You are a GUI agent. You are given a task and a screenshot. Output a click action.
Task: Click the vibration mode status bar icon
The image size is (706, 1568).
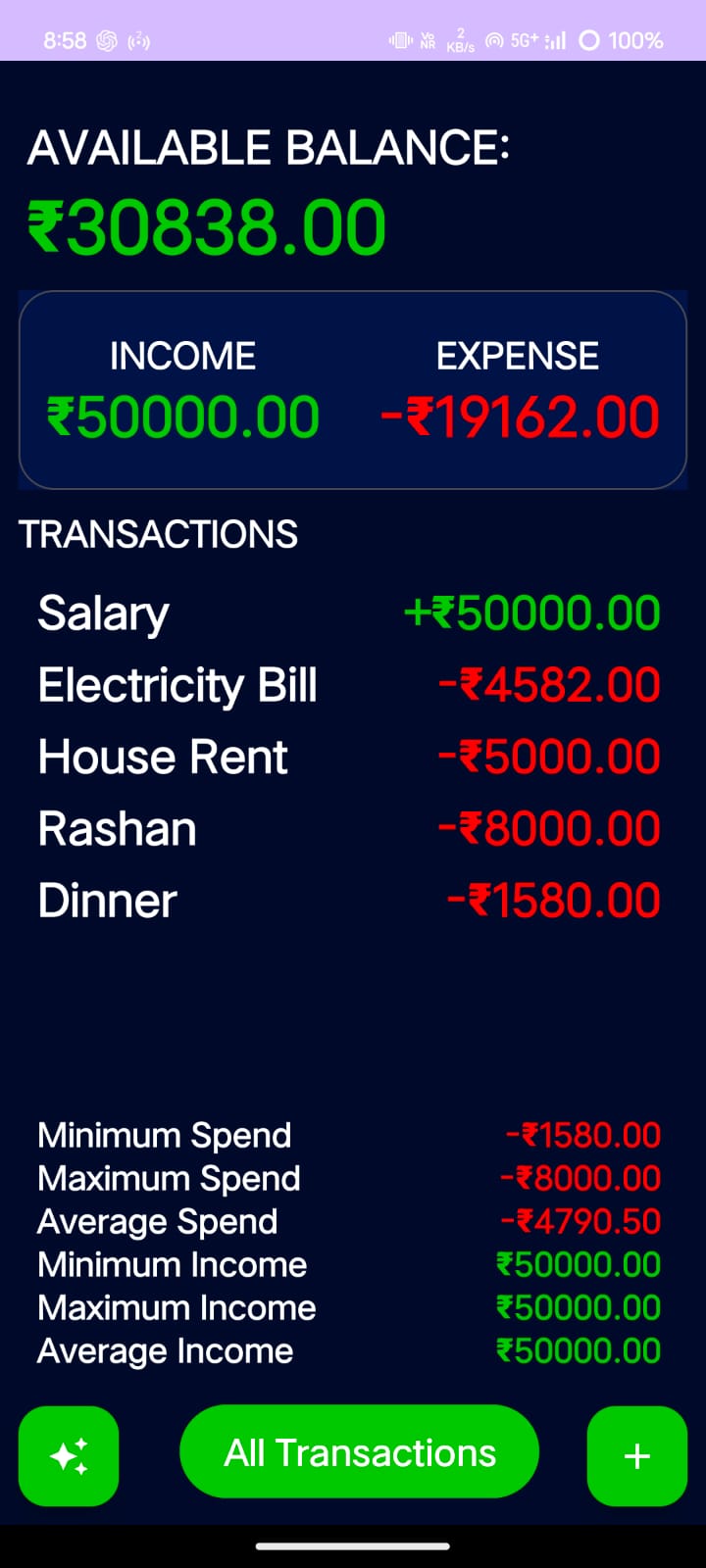pos(398,39)
